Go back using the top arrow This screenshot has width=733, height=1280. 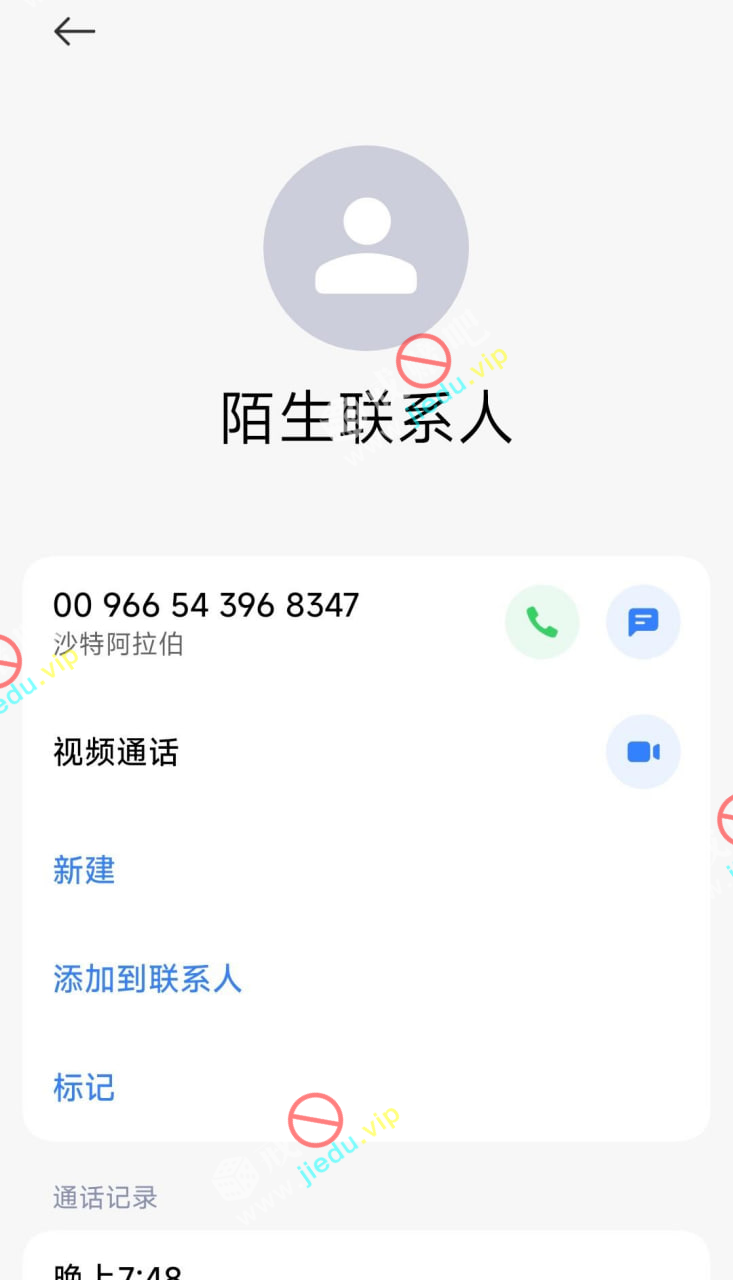pos(74,32)
